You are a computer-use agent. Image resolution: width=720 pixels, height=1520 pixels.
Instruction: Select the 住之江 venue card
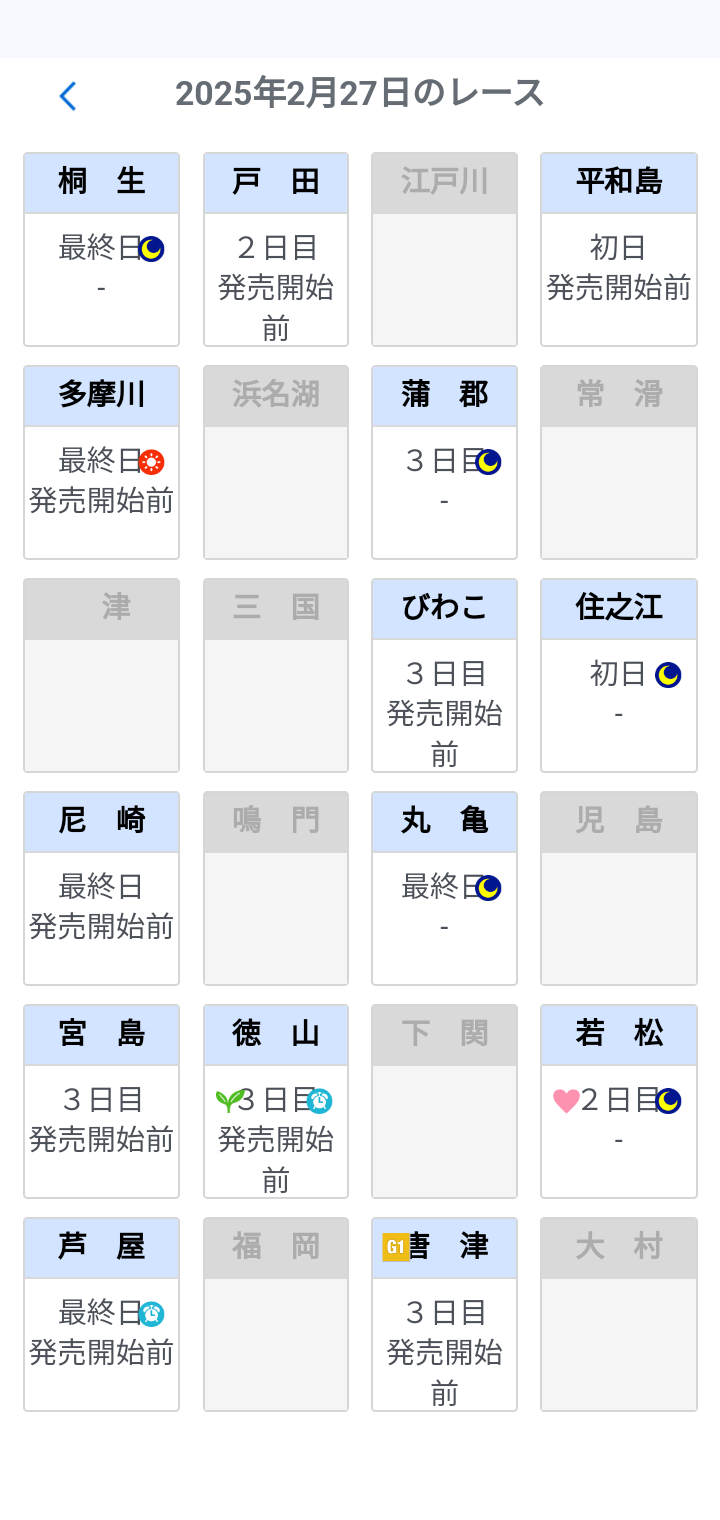click(618, 676)
